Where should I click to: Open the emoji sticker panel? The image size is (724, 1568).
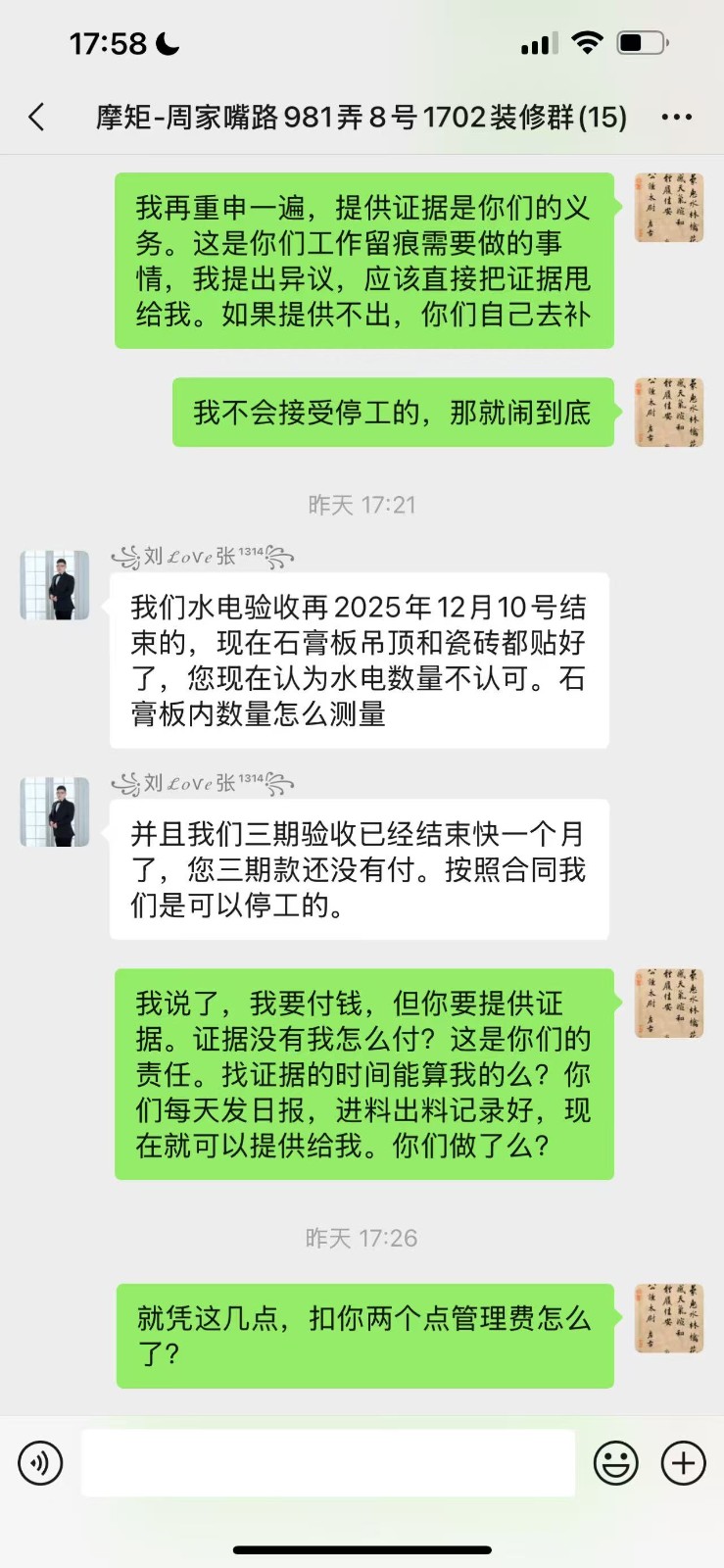[x=615, y=1463]
